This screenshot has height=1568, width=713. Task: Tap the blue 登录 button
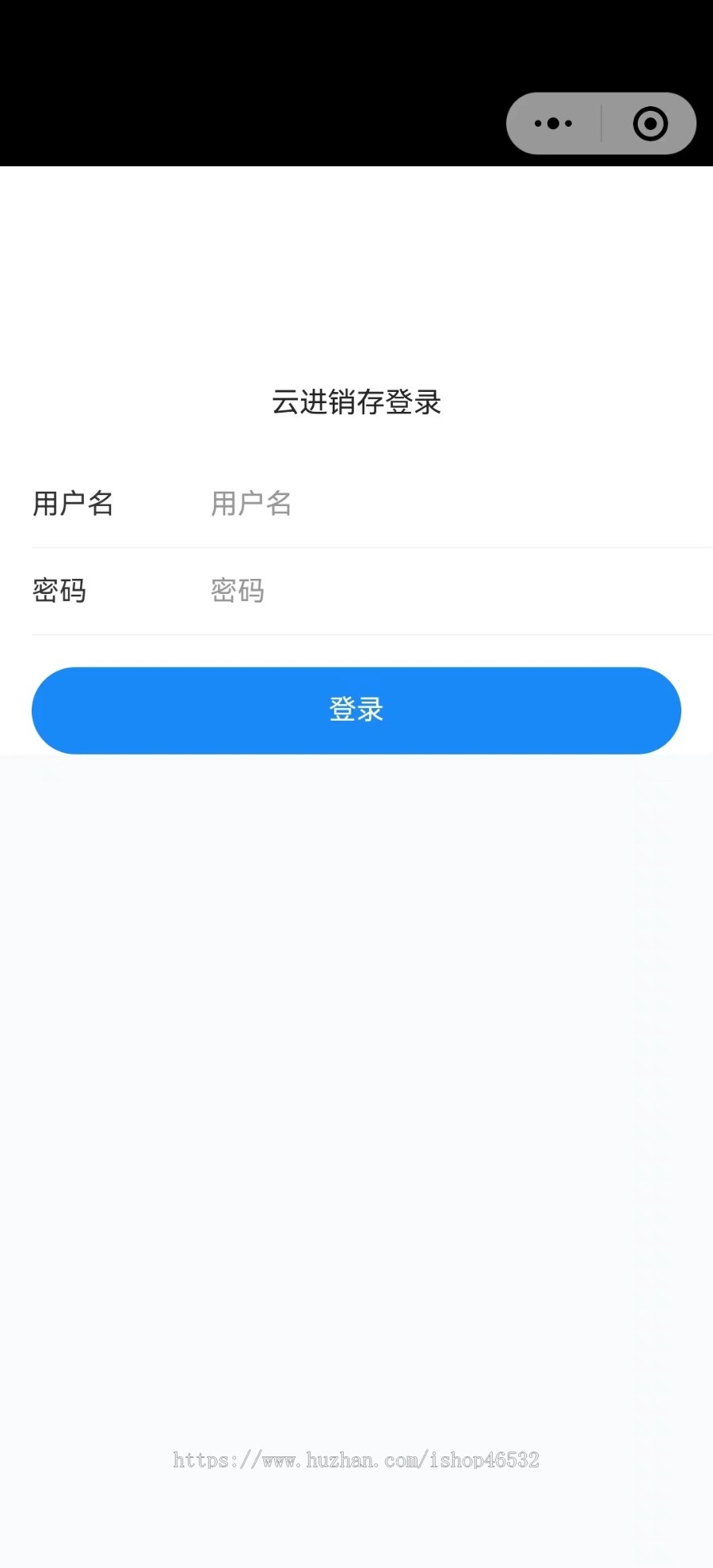pos(356,710)
